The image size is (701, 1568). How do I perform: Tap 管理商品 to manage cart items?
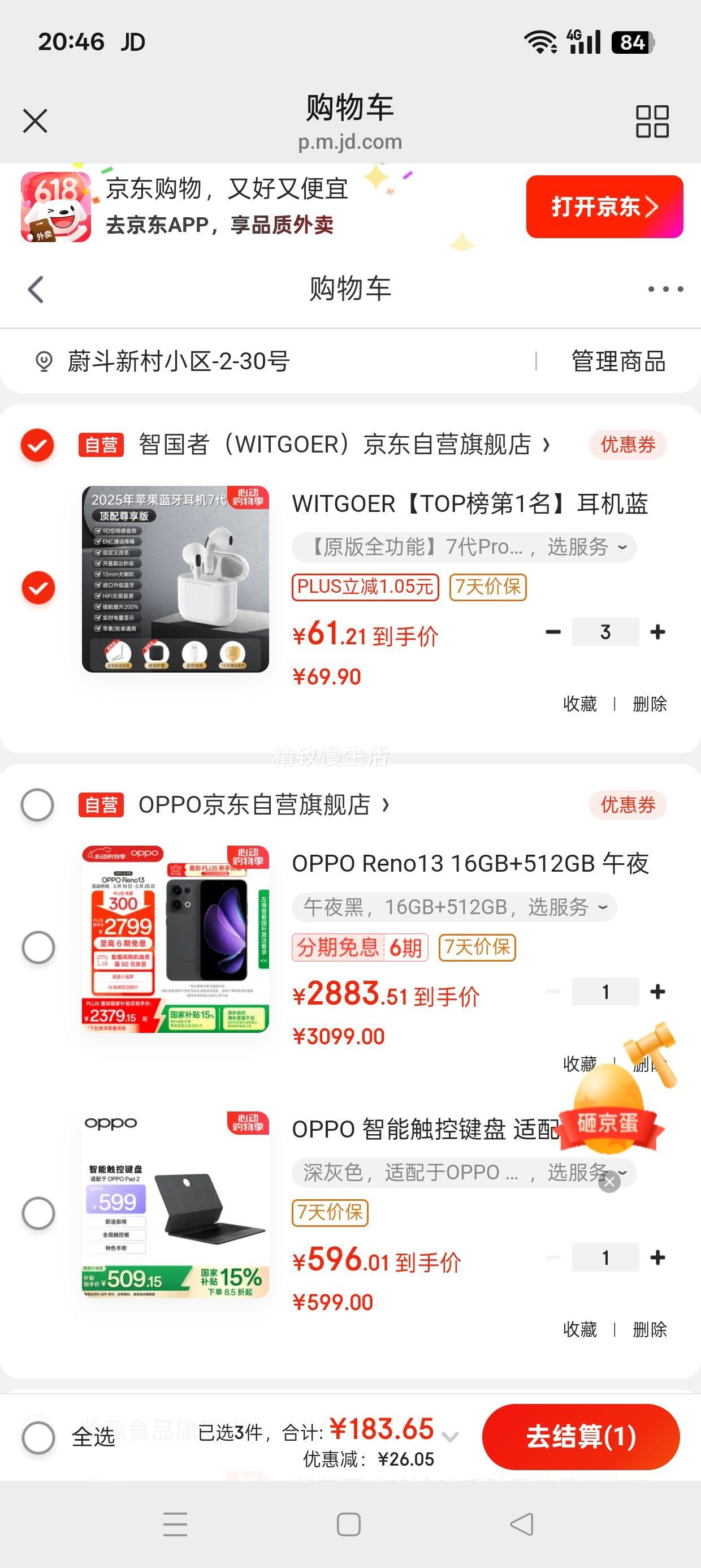(618, 361)
